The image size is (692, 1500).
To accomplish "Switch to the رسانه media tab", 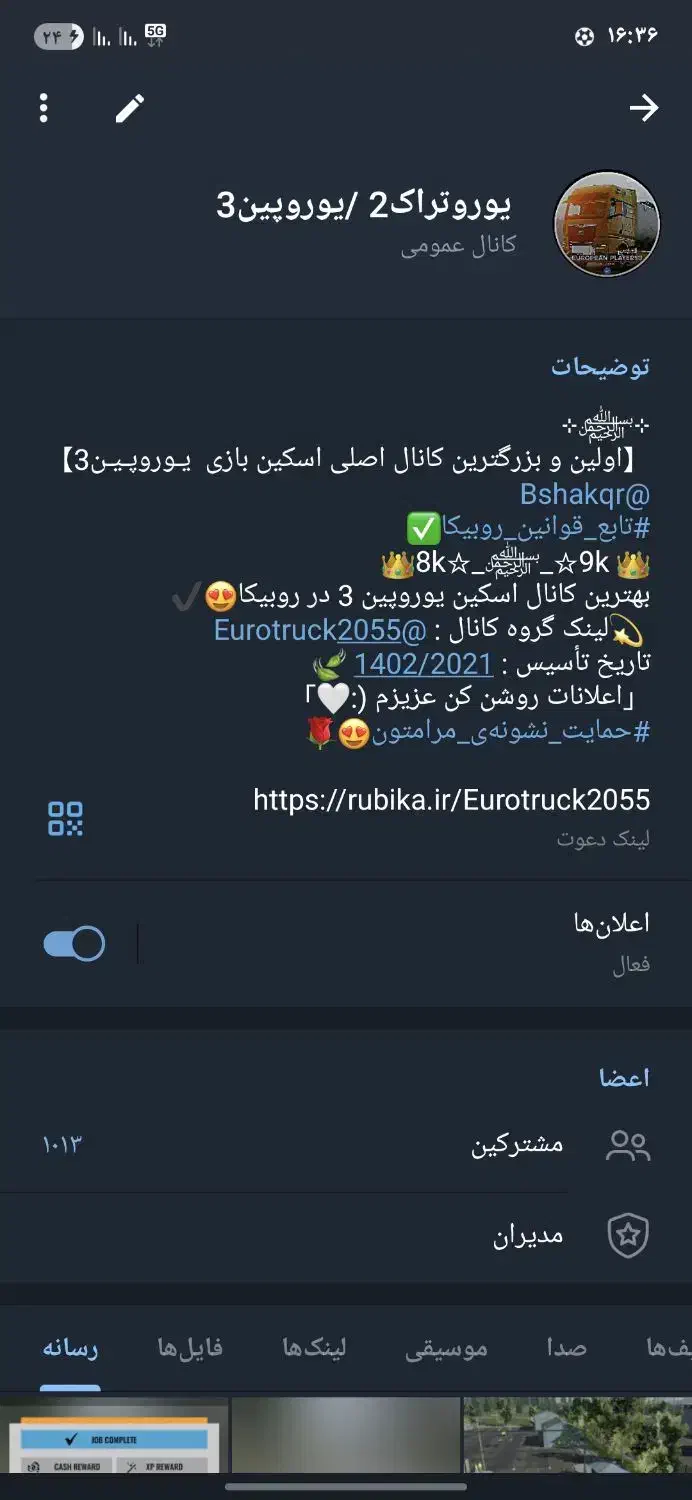I will (70, 1348).
